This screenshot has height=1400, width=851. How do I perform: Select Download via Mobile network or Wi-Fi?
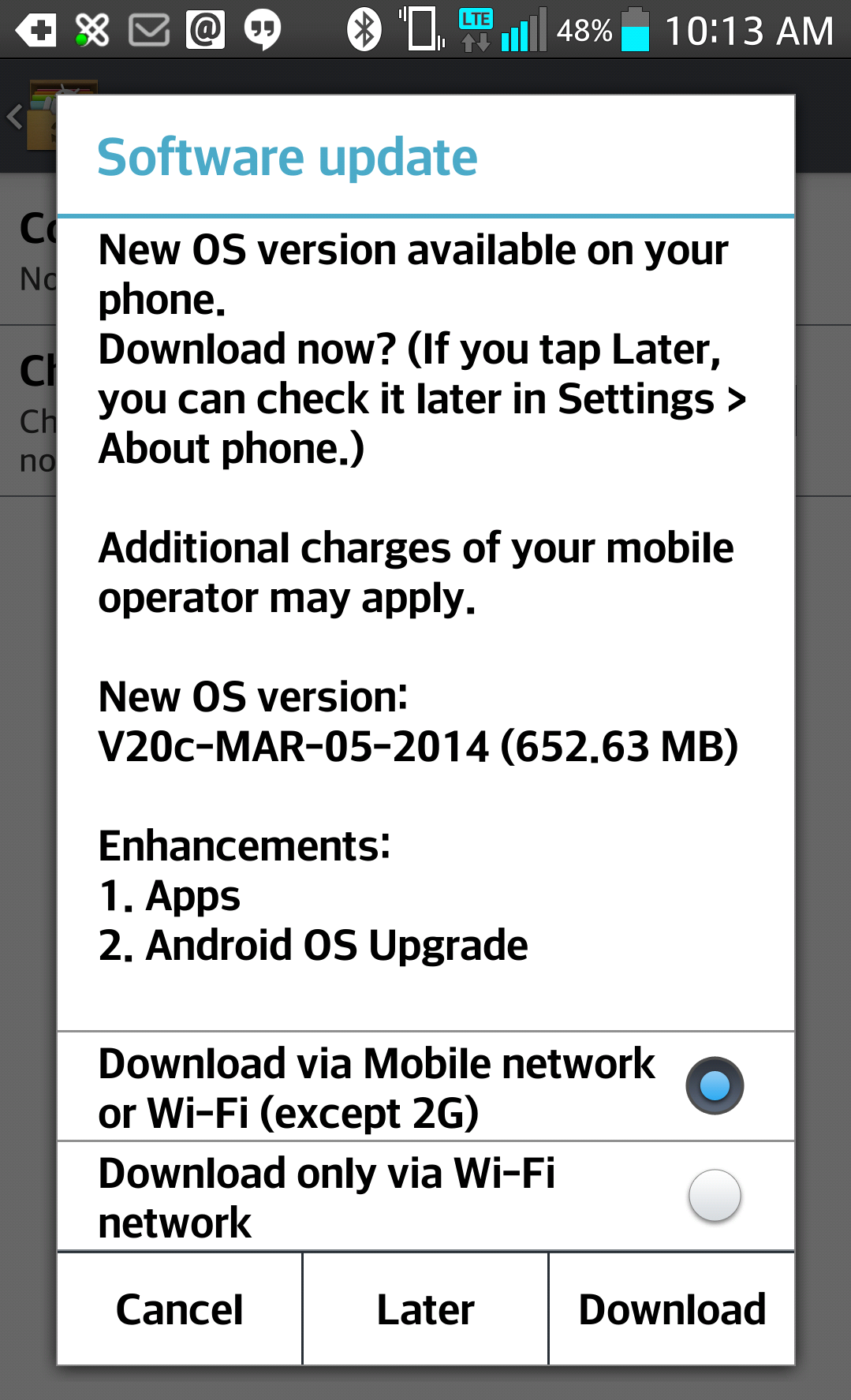(714, 1086)
